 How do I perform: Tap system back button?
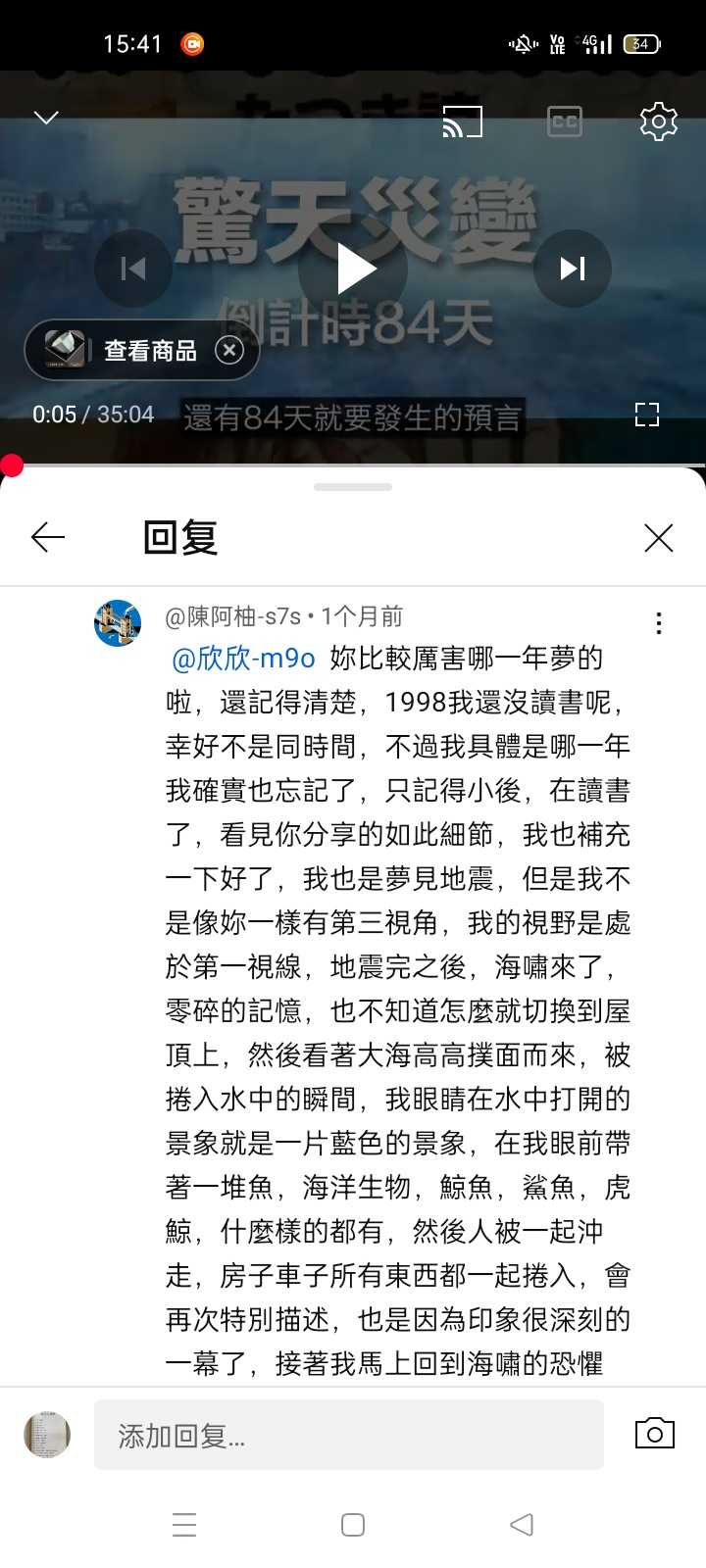522,1525
